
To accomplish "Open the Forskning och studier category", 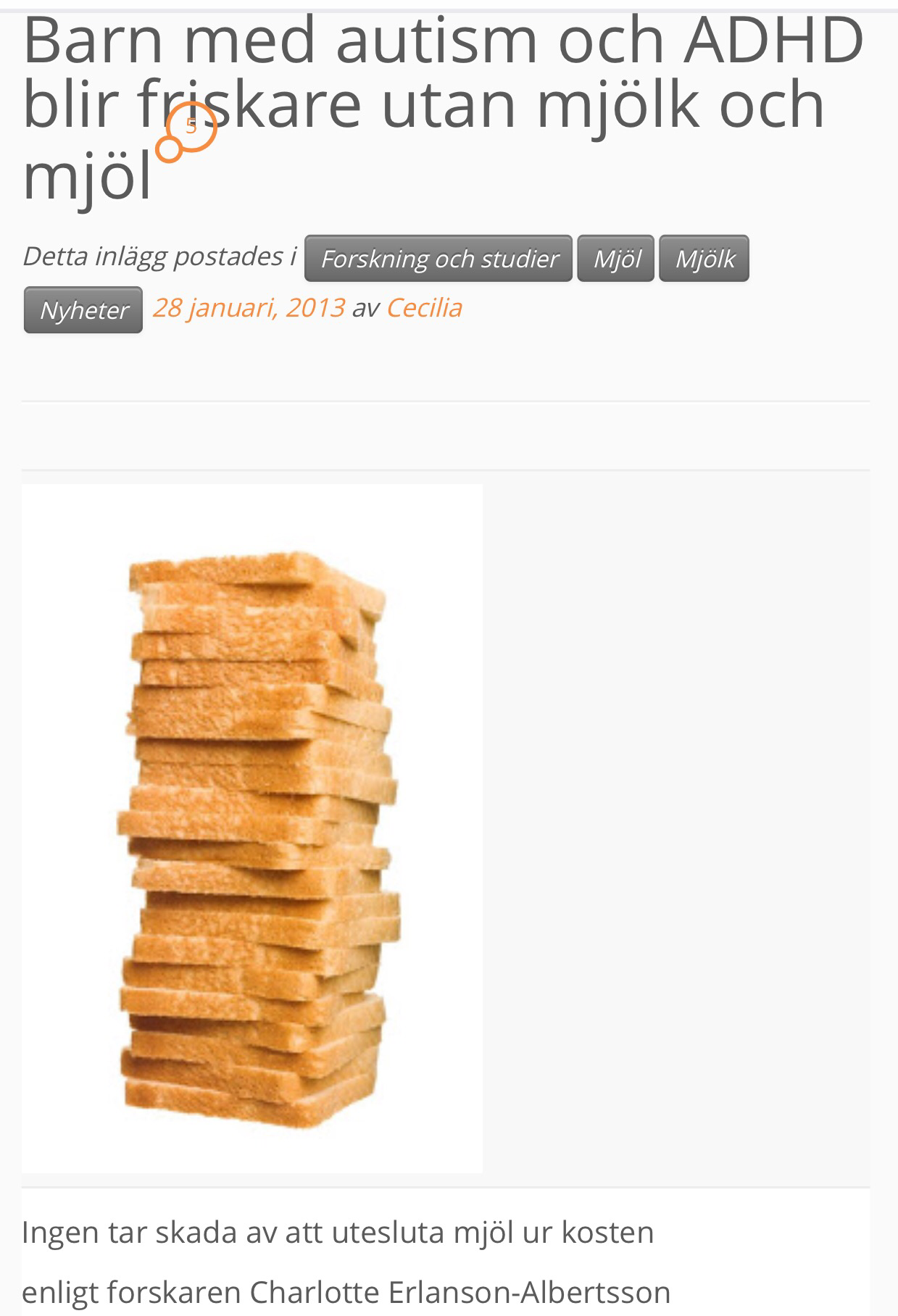I will (438, 259).
